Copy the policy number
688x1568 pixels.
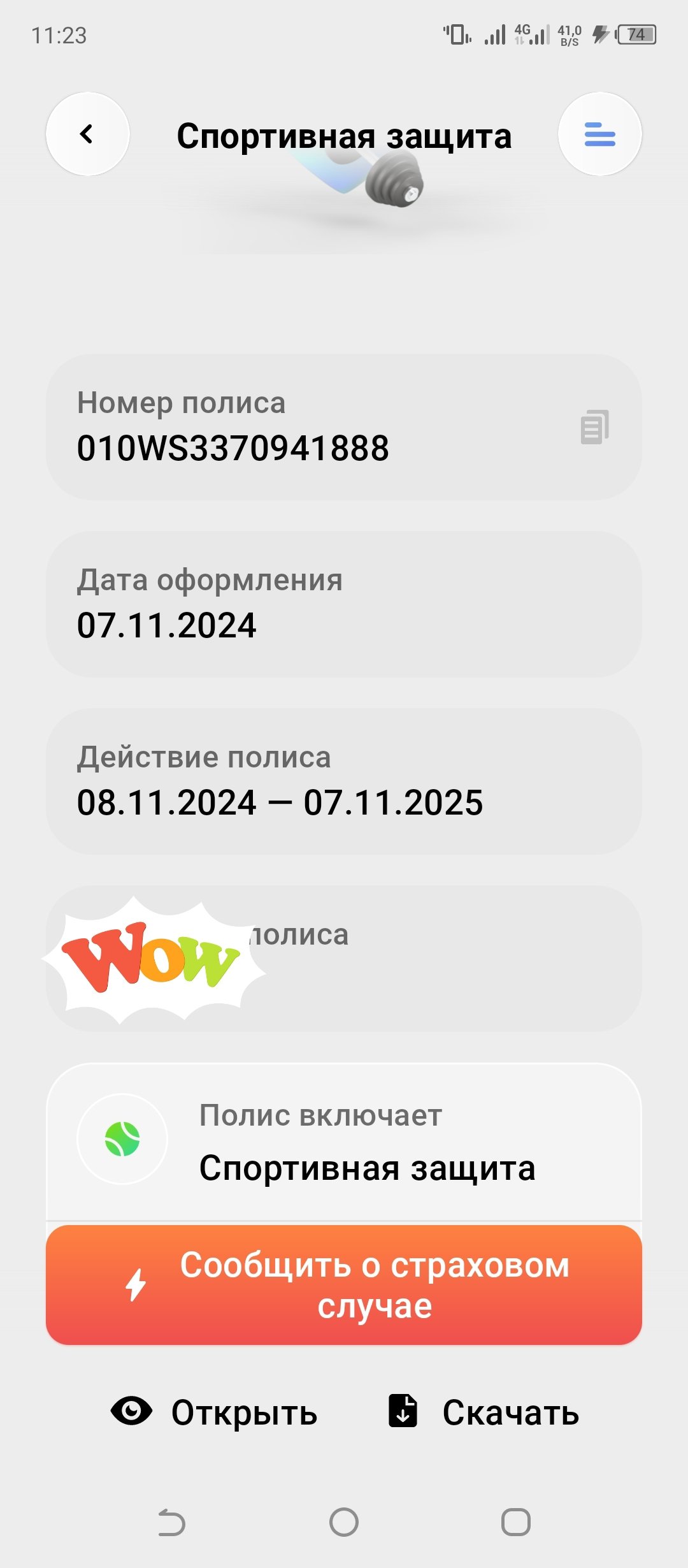(x=595, y=427)
